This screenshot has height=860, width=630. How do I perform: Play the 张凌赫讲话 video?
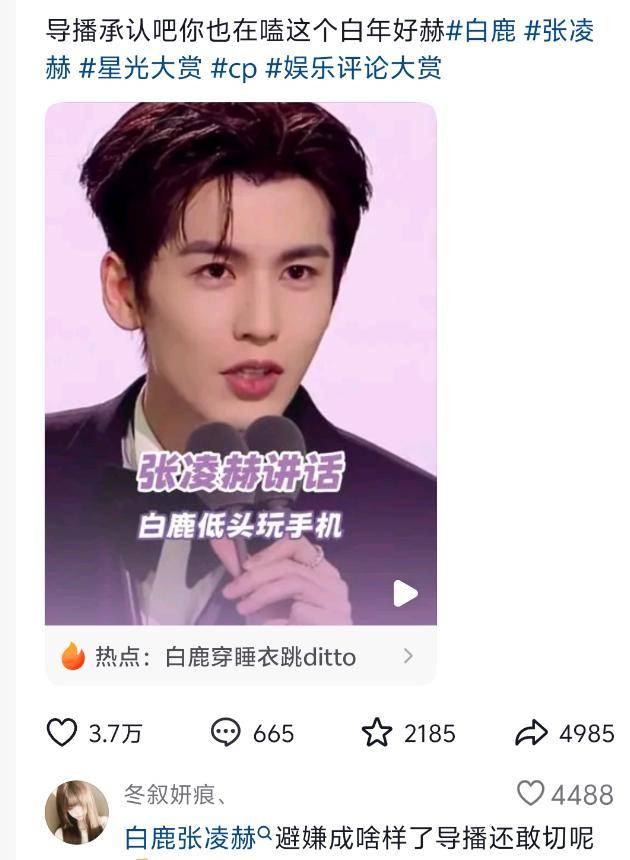pyautogui.click(x=404, y=593)
